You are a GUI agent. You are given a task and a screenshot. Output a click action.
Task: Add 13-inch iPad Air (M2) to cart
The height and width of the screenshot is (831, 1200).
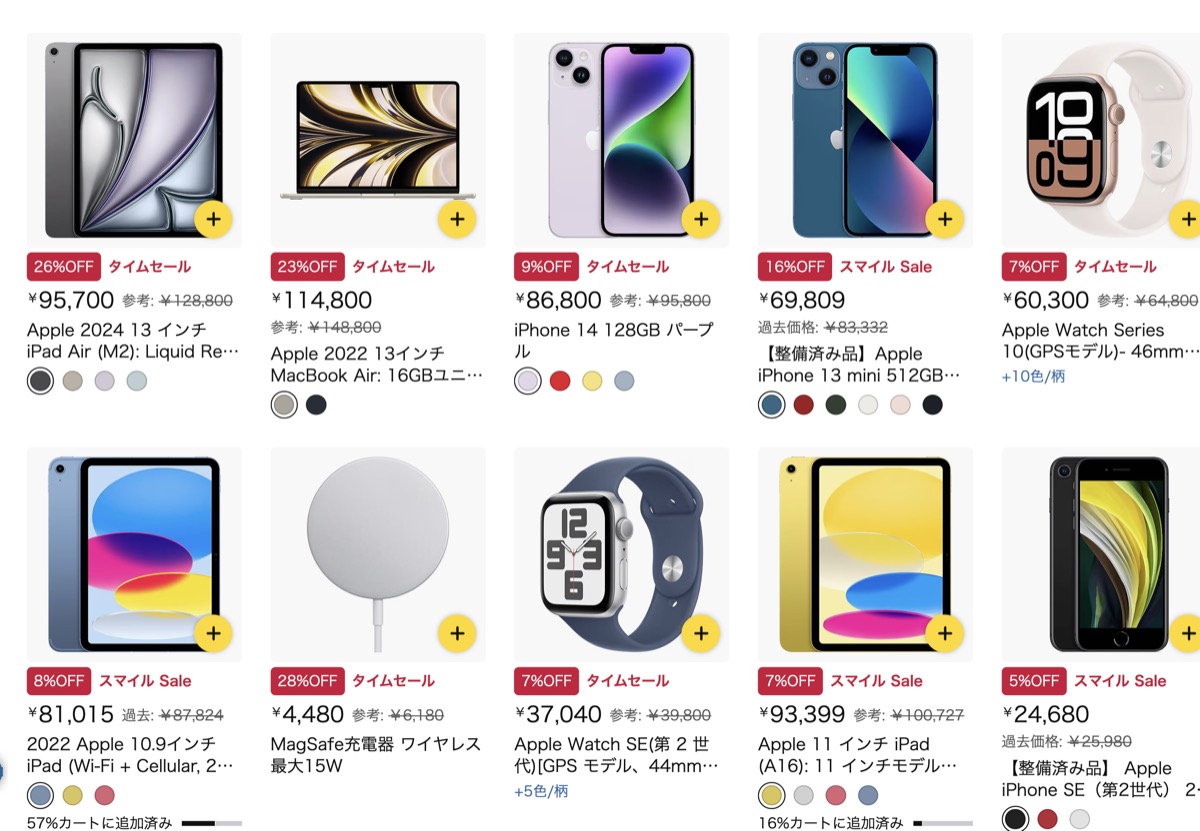click(x=213, y=219)
